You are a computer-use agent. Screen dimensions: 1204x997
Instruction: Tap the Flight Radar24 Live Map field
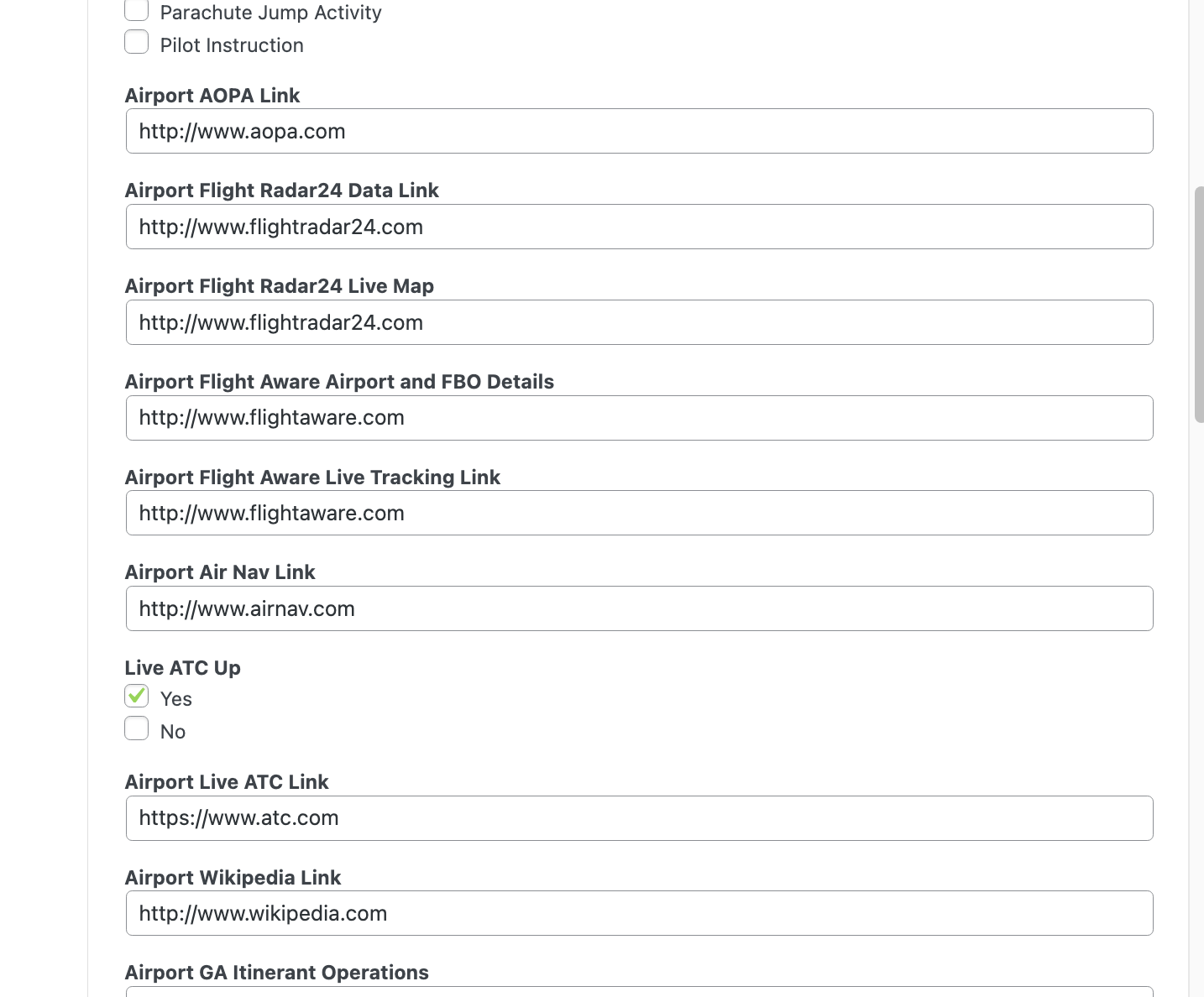pos(639,322)
